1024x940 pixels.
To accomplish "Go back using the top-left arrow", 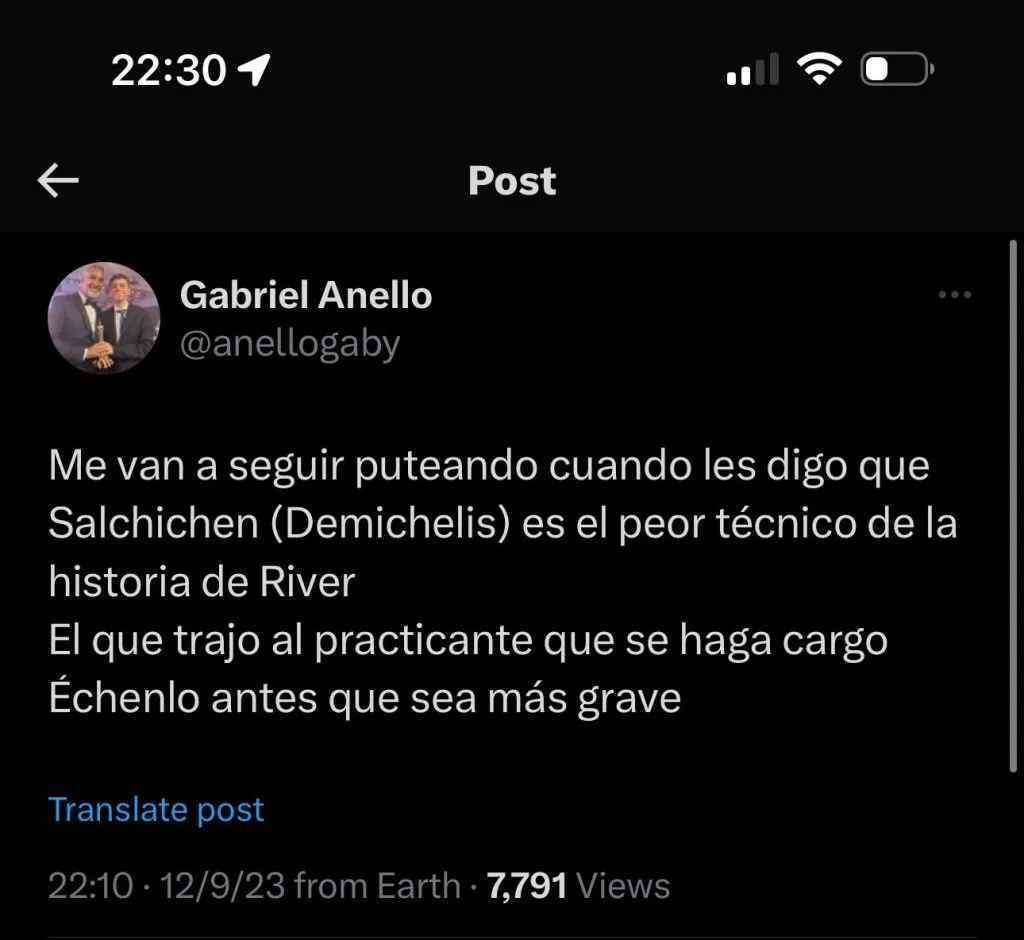I will tap(58, 181).
